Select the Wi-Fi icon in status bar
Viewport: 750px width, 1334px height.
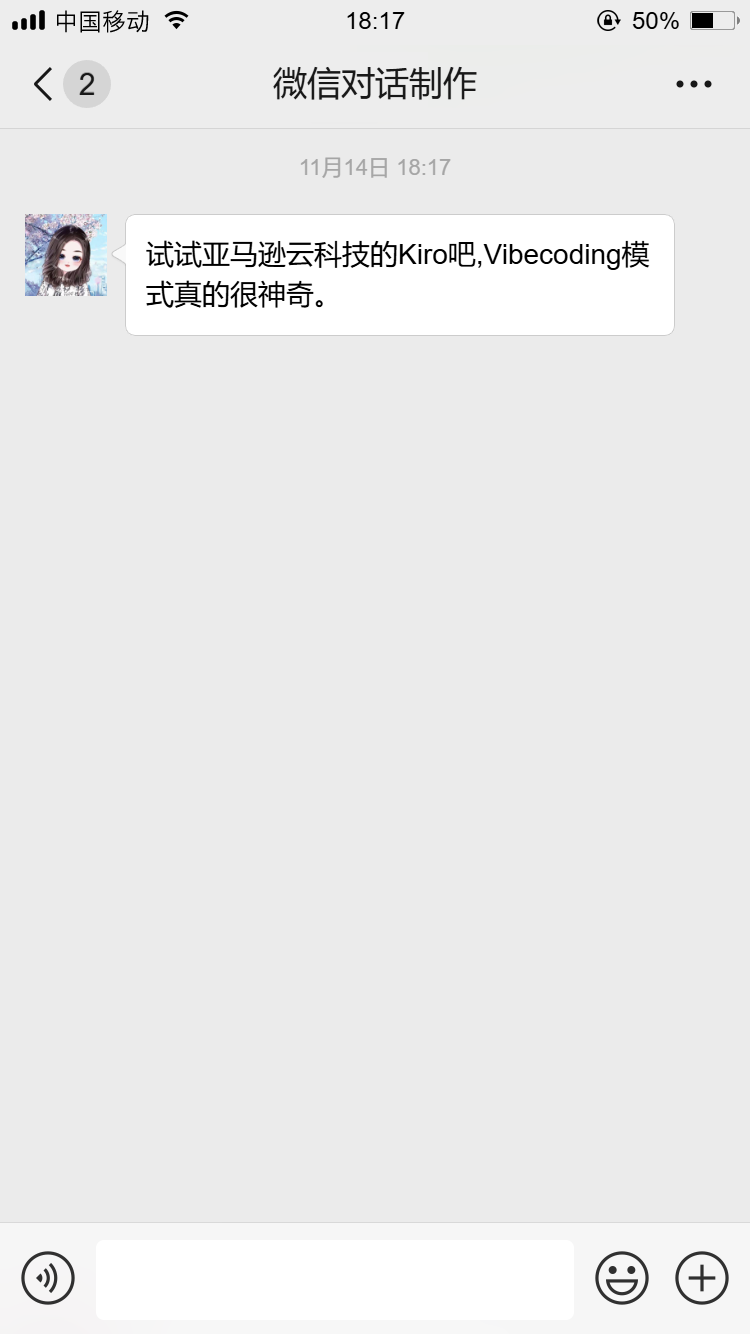pyautogui.click(x=171, y=18)
